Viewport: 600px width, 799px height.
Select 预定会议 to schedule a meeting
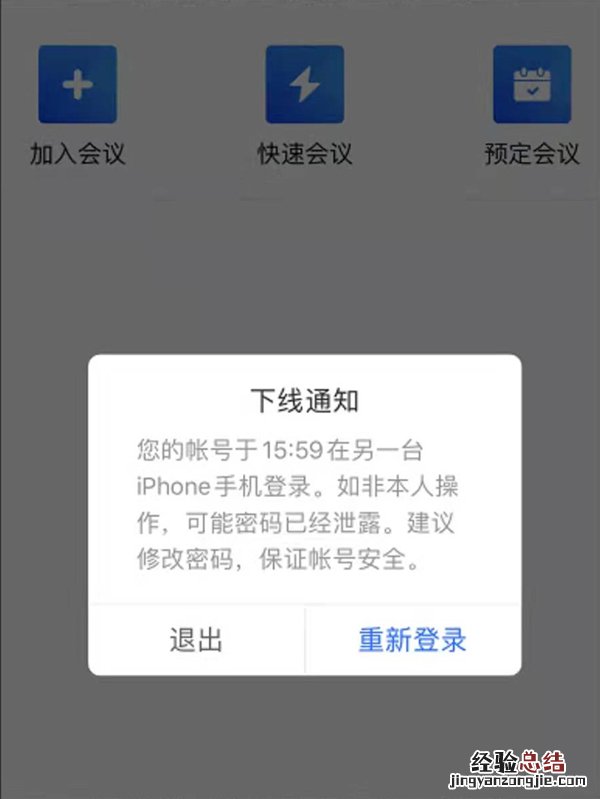click(x=532, y=86)
